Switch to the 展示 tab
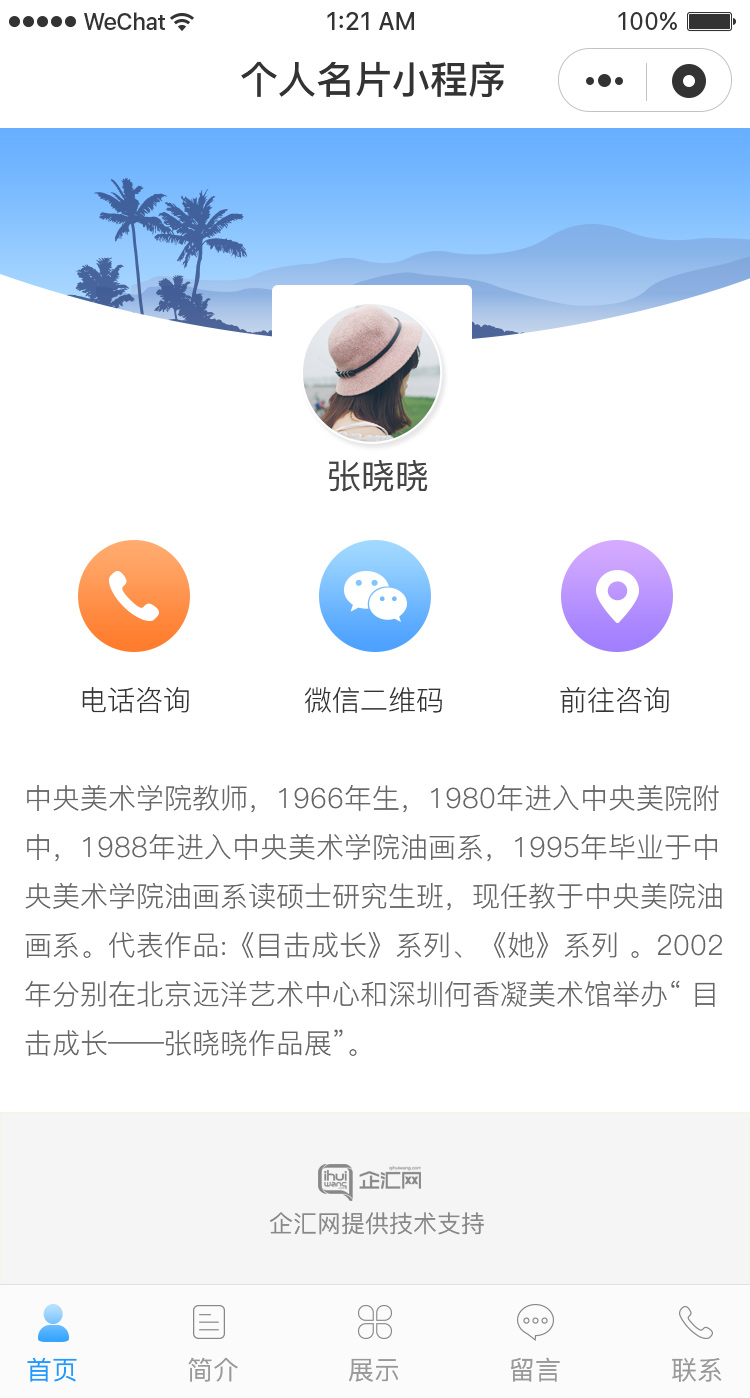 (374, 1342)
